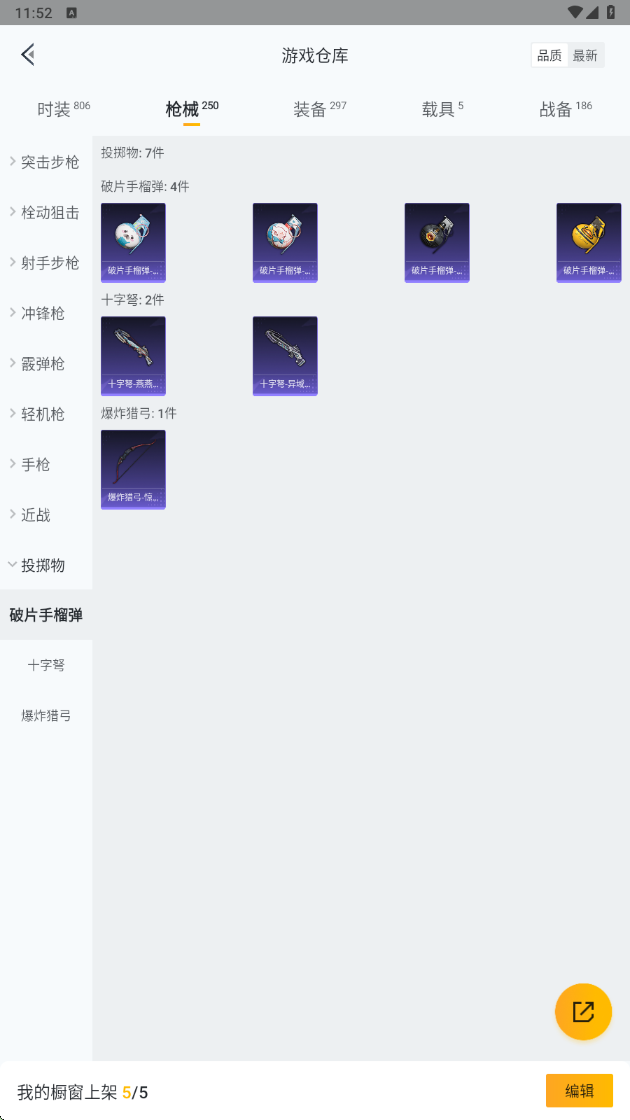Screen dimensions: 630x1120
Task: Go back using the top-left arrow
Action: click(28, 55)
